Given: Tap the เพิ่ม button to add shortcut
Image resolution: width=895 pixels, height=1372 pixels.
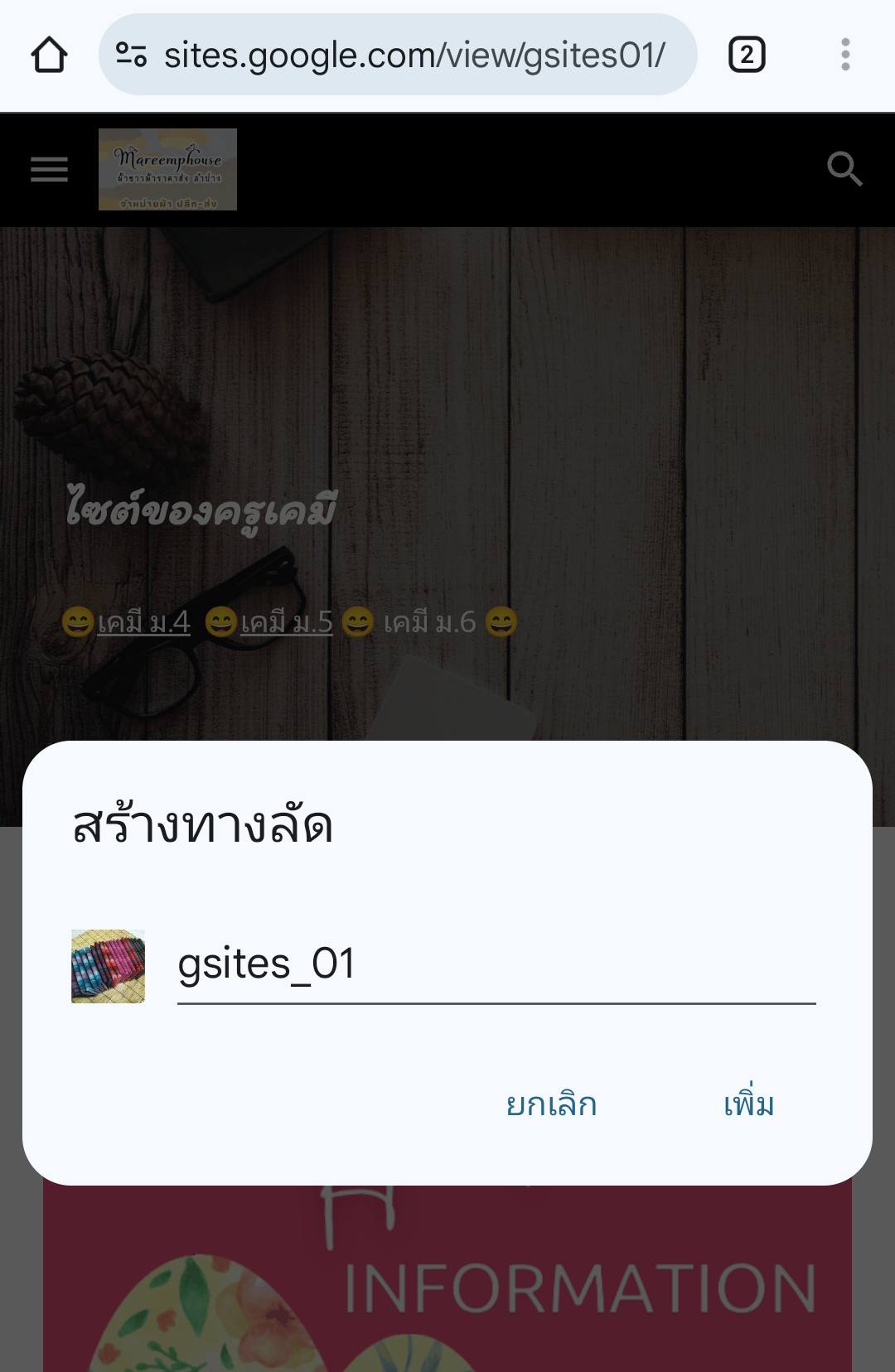Looking at the screenshot, I should (x=748, y=1104).
